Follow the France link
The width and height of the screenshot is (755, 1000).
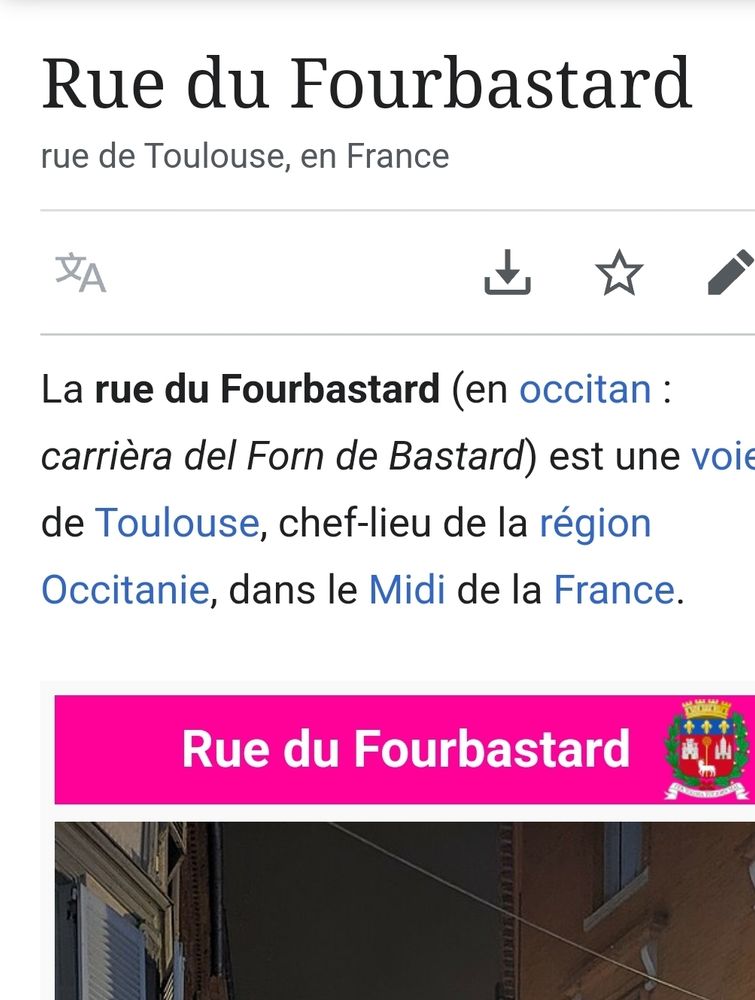tap(614, 590)
